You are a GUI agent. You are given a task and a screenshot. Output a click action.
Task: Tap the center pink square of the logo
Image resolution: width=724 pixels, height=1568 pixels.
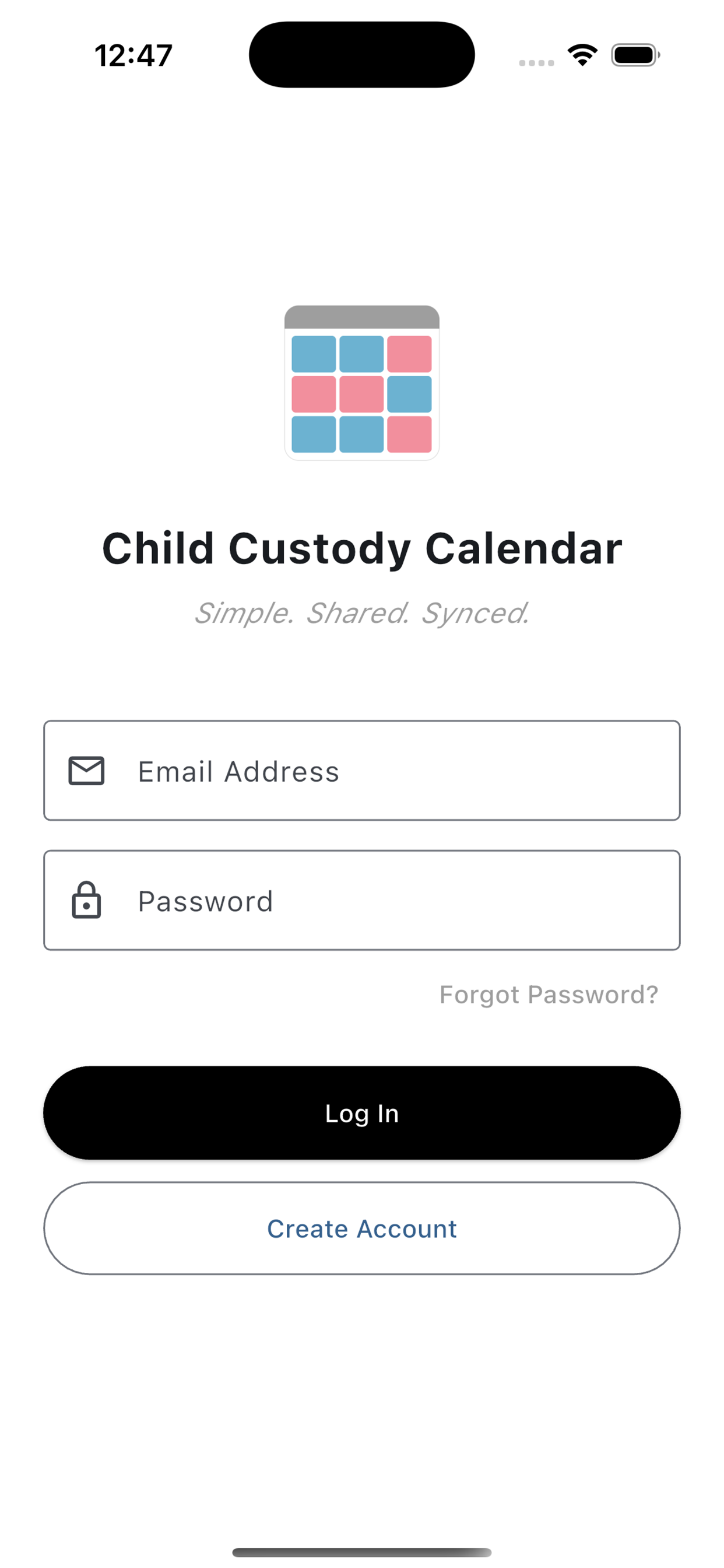[x=361, y=394]
